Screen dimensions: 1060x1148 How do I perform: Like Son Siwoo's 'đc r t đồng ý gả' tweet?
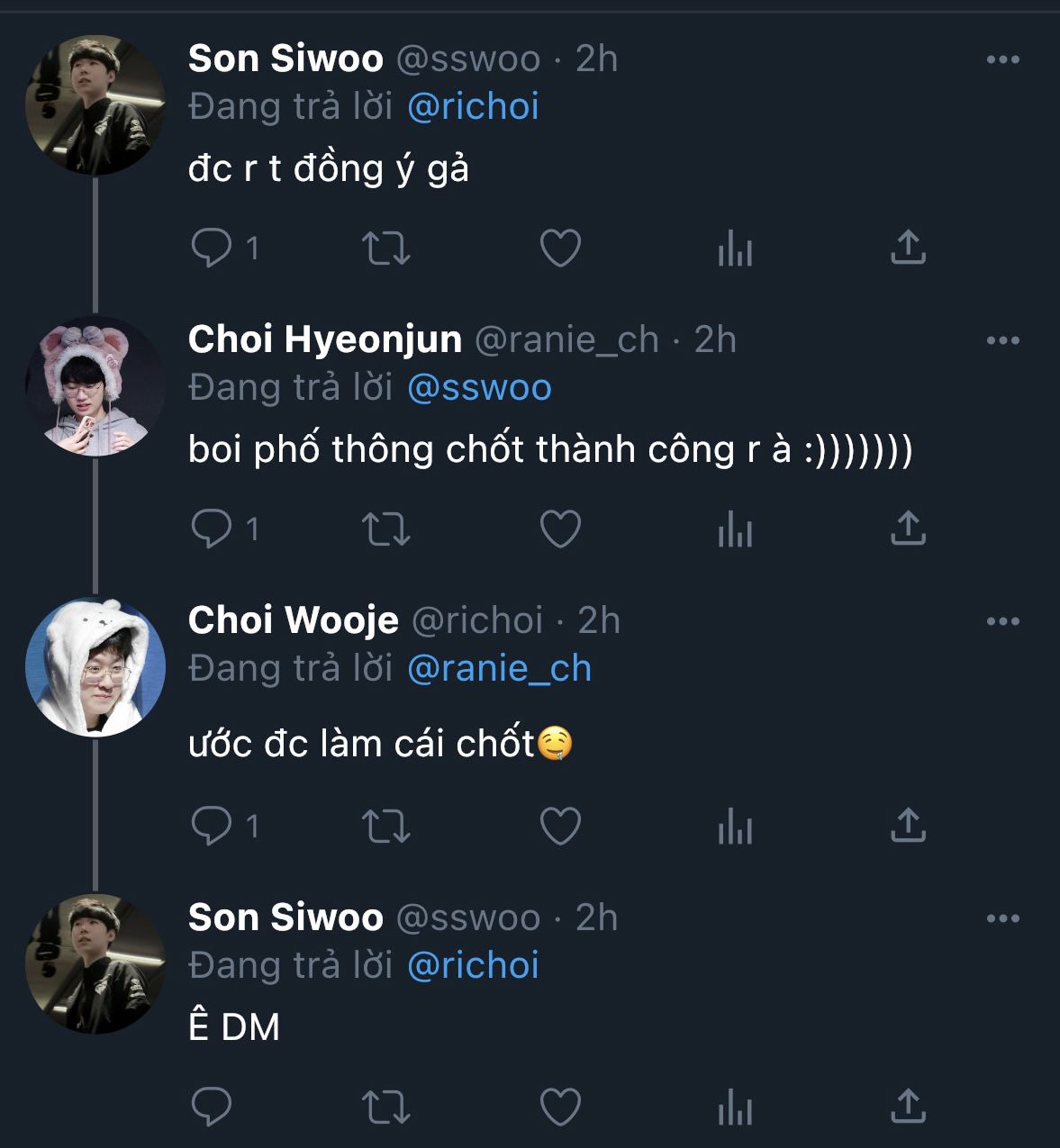pos(559,248)
